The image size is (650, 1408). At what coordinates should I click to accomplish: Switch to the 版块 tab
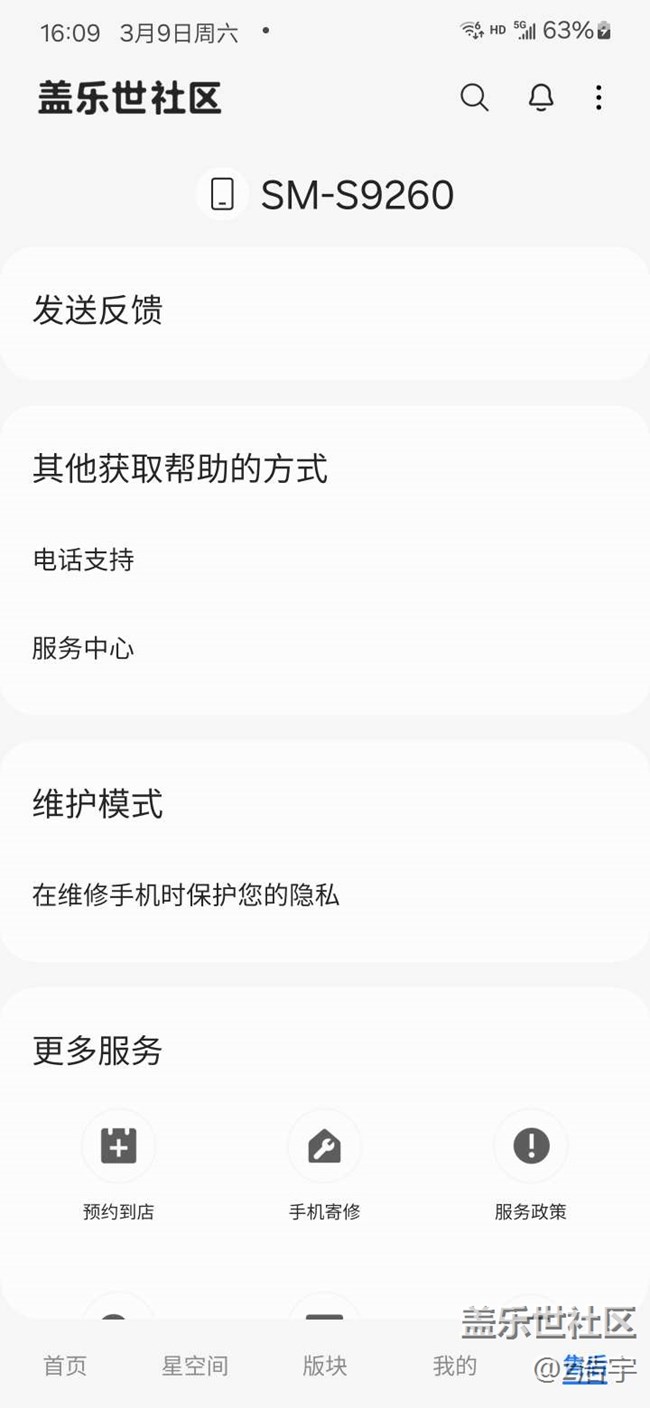click(325, 1366)
